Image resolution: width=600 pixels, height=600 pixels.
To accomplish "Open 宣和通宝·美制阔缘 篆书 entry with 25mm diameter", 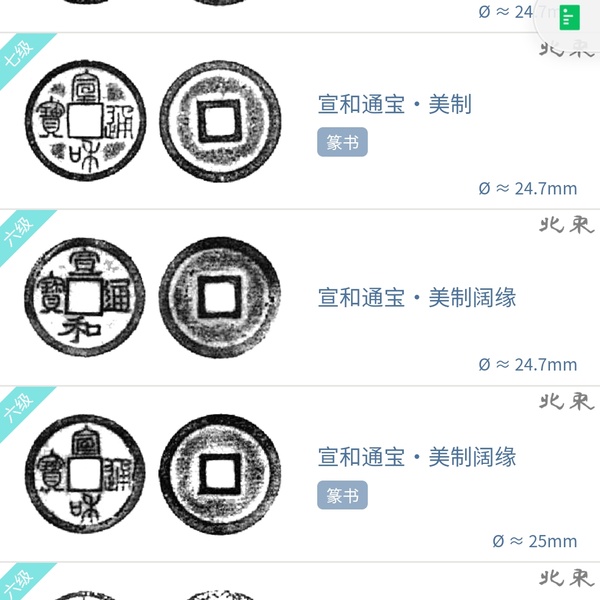I will [417, 457].
